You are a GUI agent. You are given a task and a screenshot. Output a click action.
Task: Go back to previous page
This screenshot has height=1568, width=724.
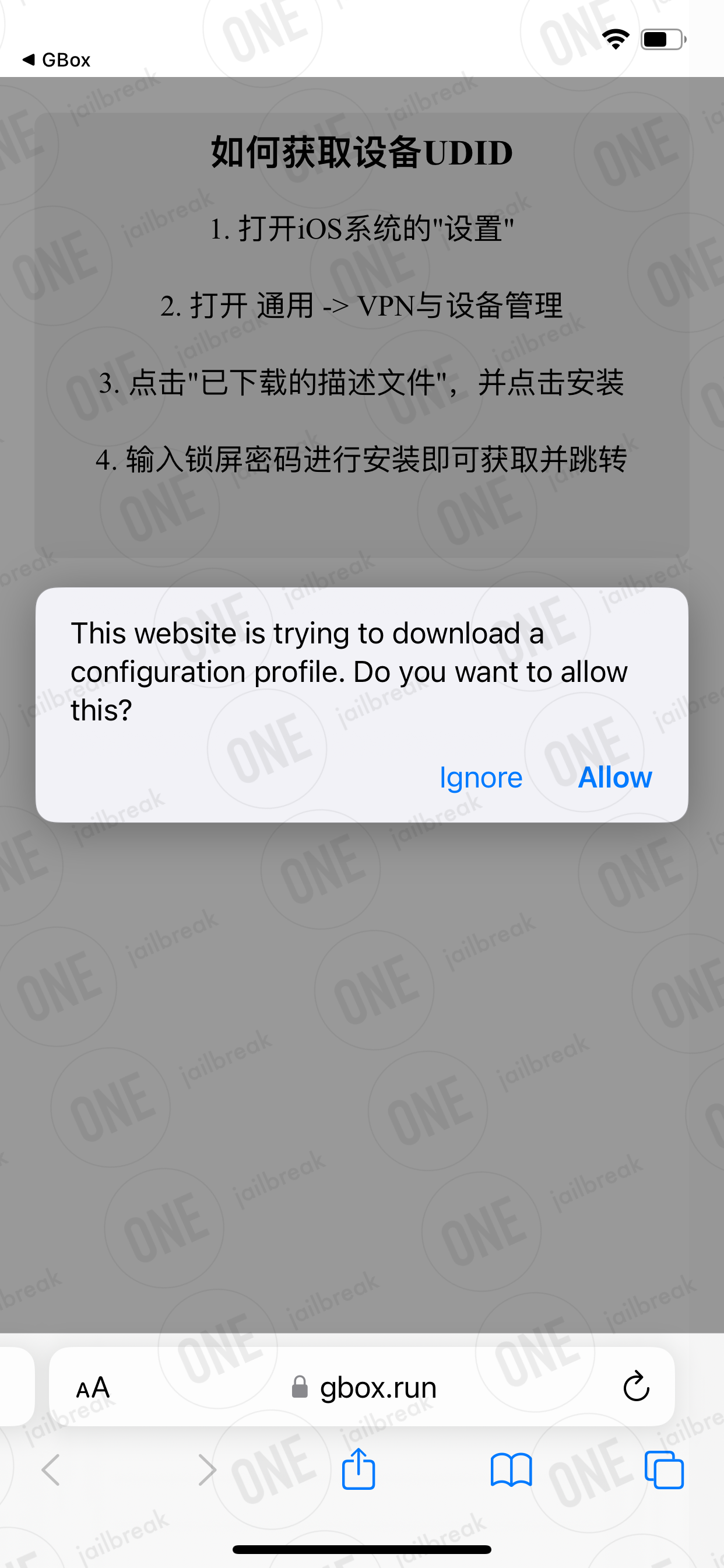click(51, 1470)
